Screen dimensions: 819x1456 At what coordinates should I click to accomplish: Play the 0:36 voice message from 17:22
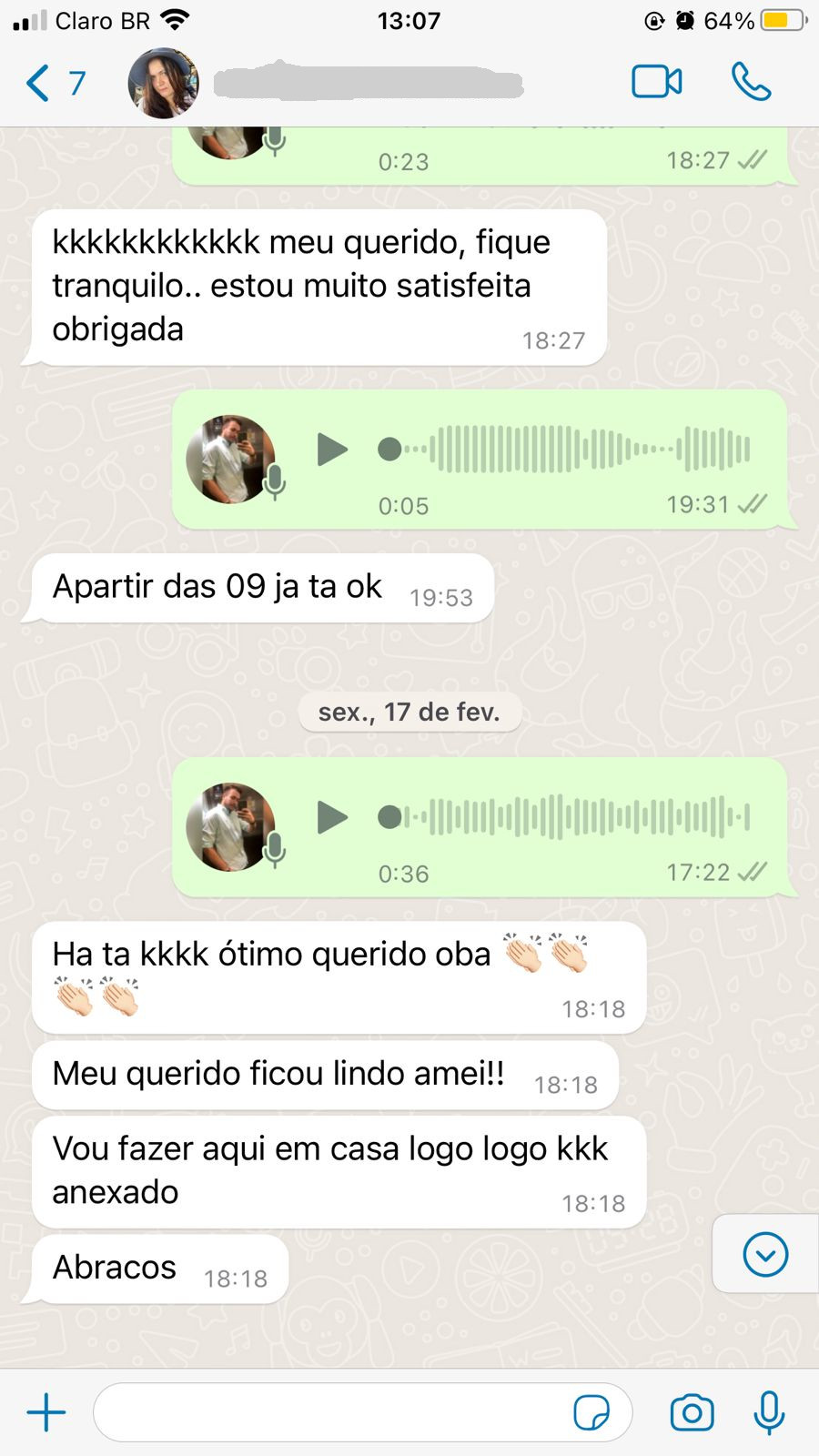point(332,817)
